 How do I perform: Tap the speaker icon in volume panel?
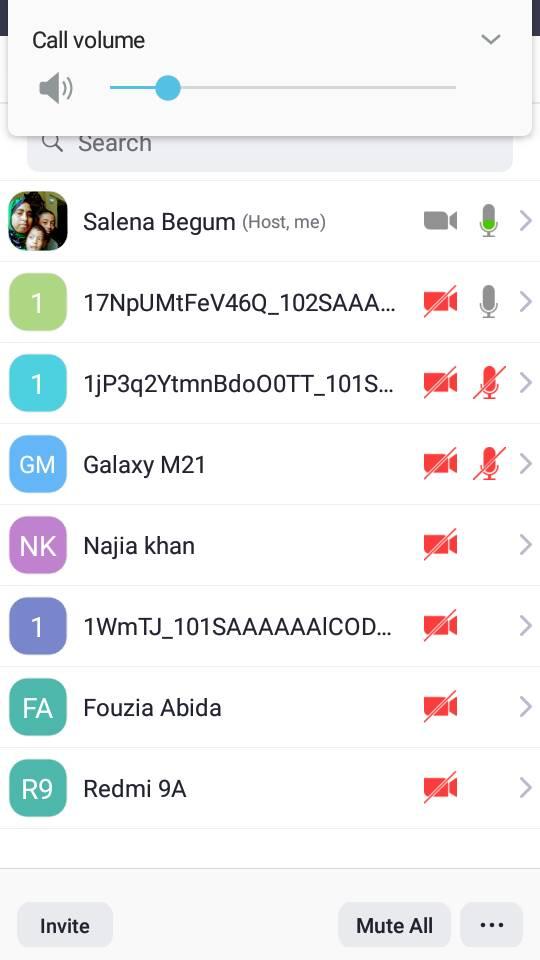coord(56,88)
